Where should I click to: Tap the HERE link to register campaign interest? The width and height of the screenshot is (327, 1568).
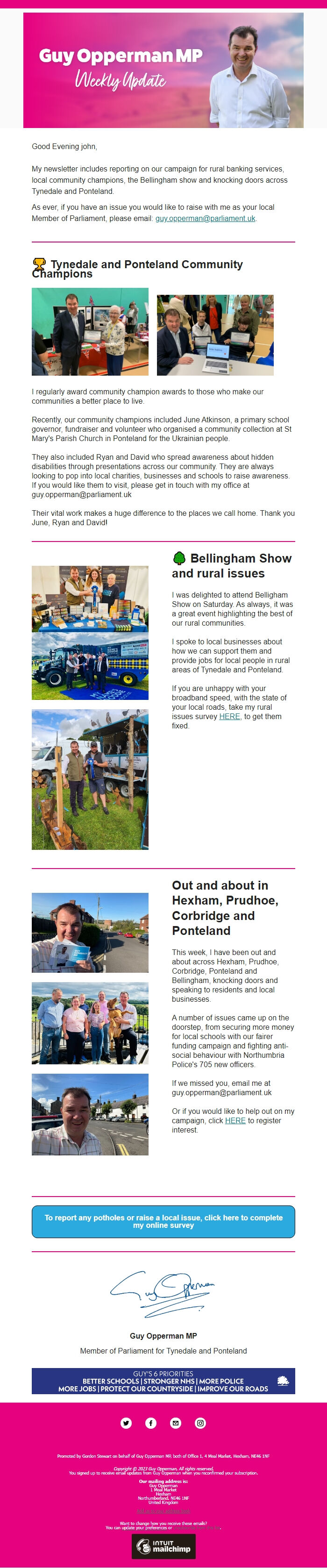235,1120
